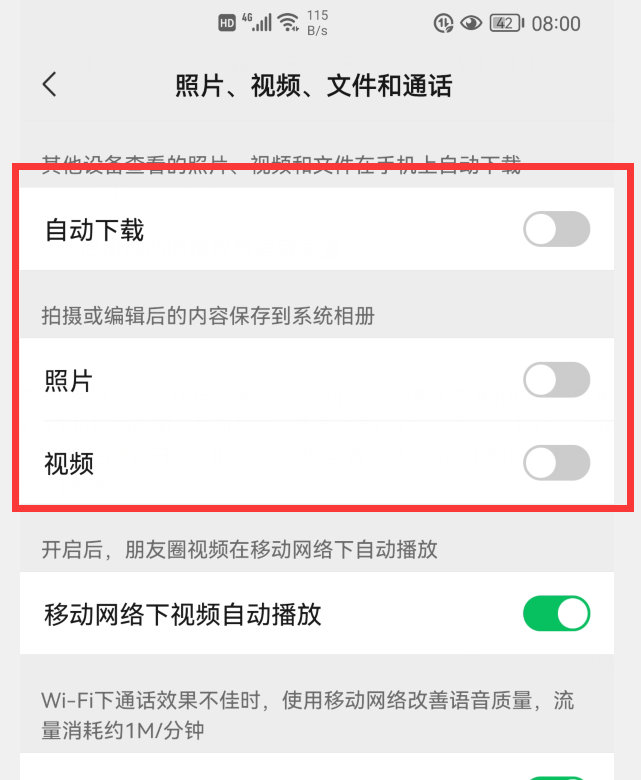Turn on saving 照片 to system album

556,380
